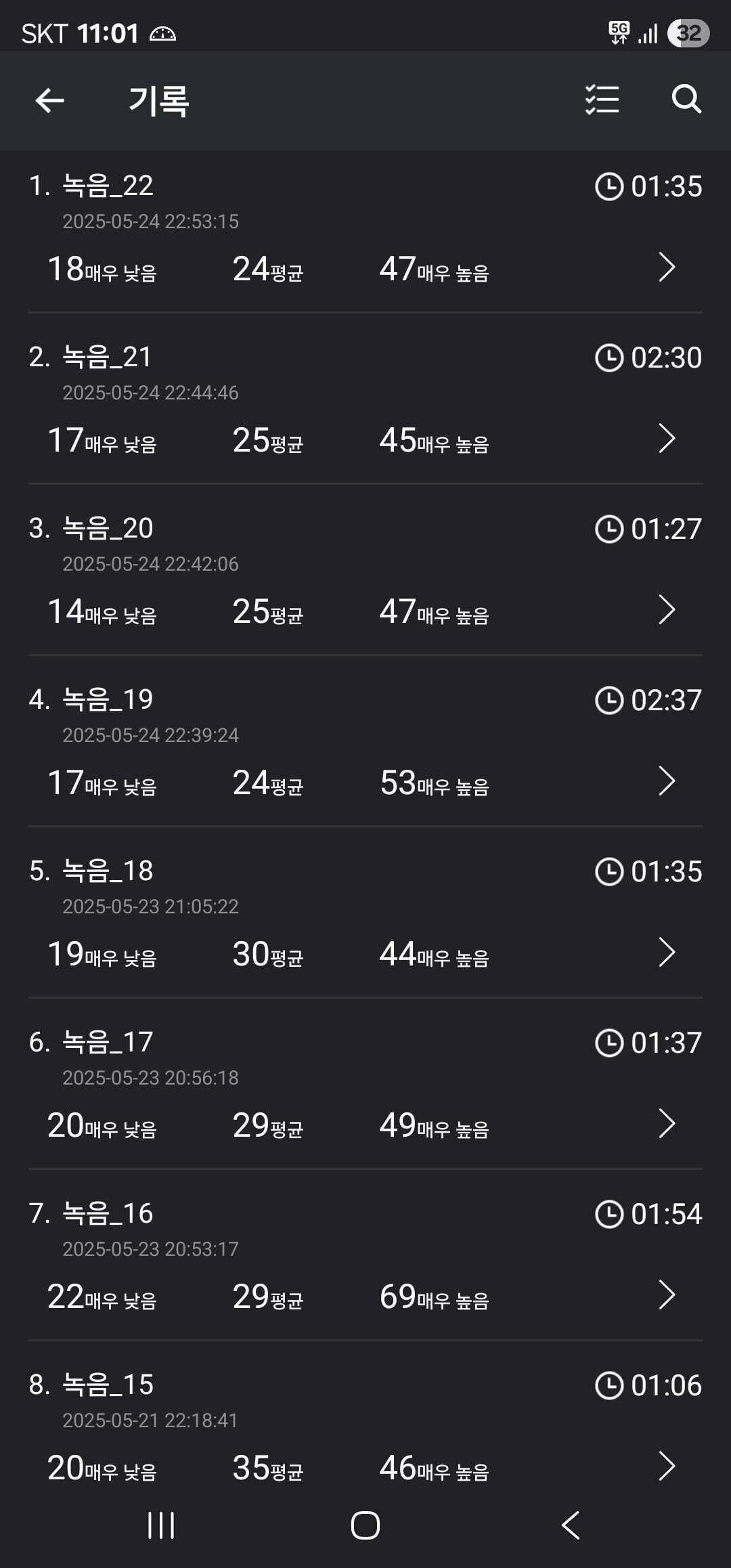Tap the clock icon next to 녹음_15
The height and width of the screenshot is (1568, 731).
coord(610,1385)
